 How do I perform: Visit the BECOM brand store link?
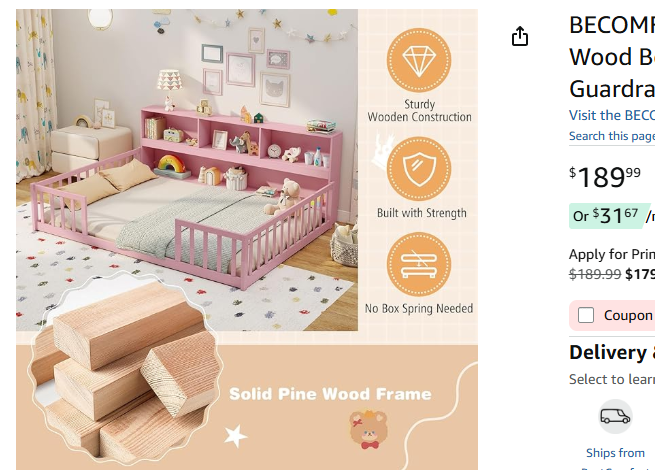point(612,115)
